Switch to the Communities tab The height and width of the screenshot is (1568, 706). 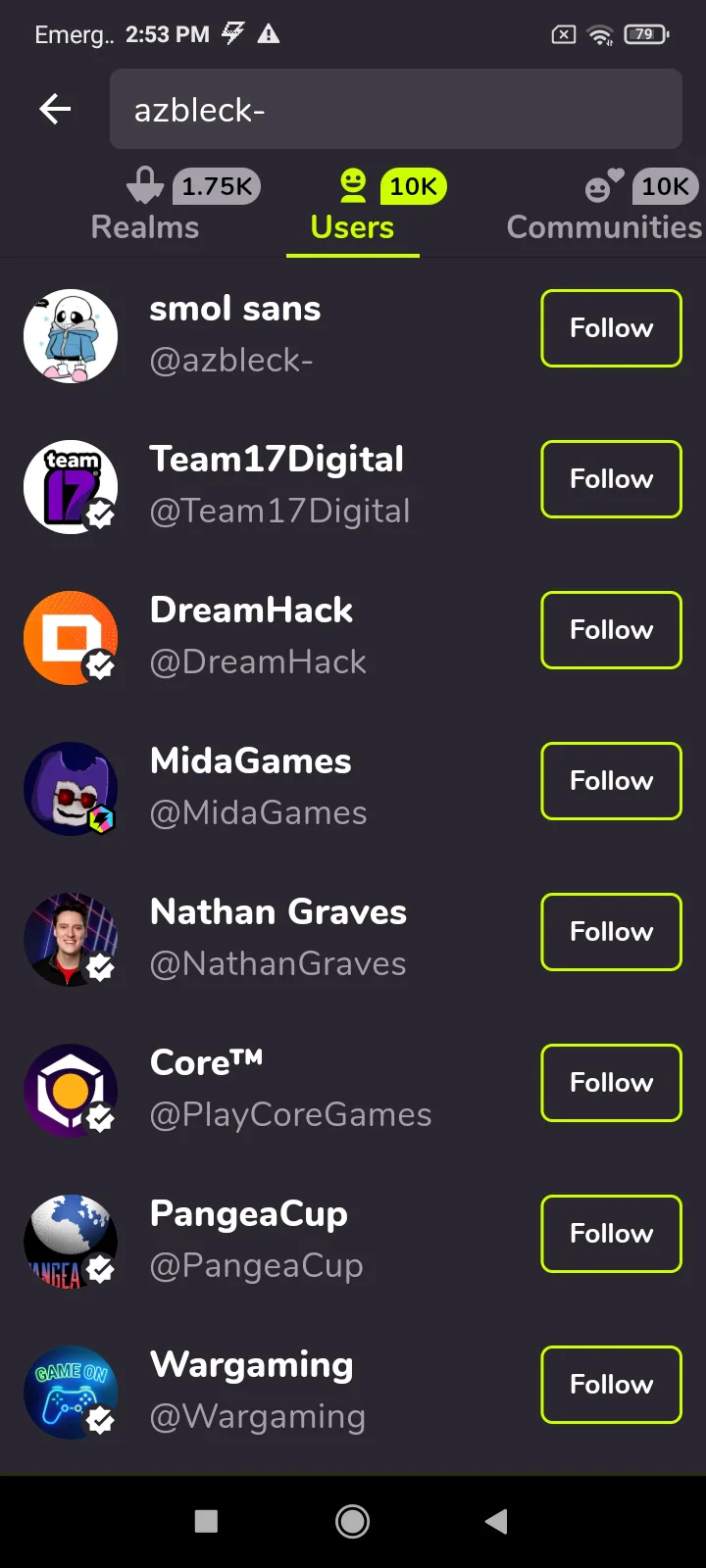coord(603,208)
